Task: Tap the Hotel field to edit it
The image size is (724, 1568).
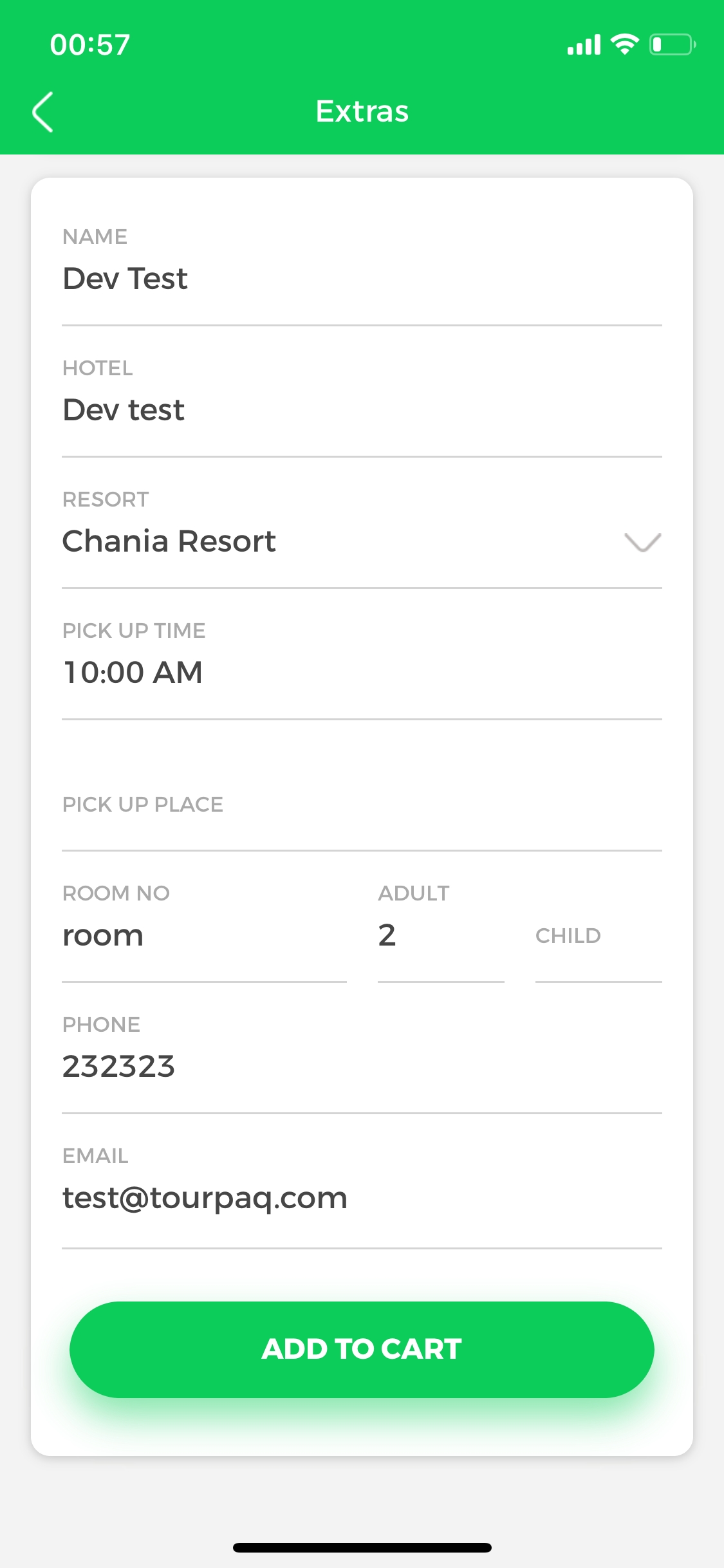Action: click(360, 410)
